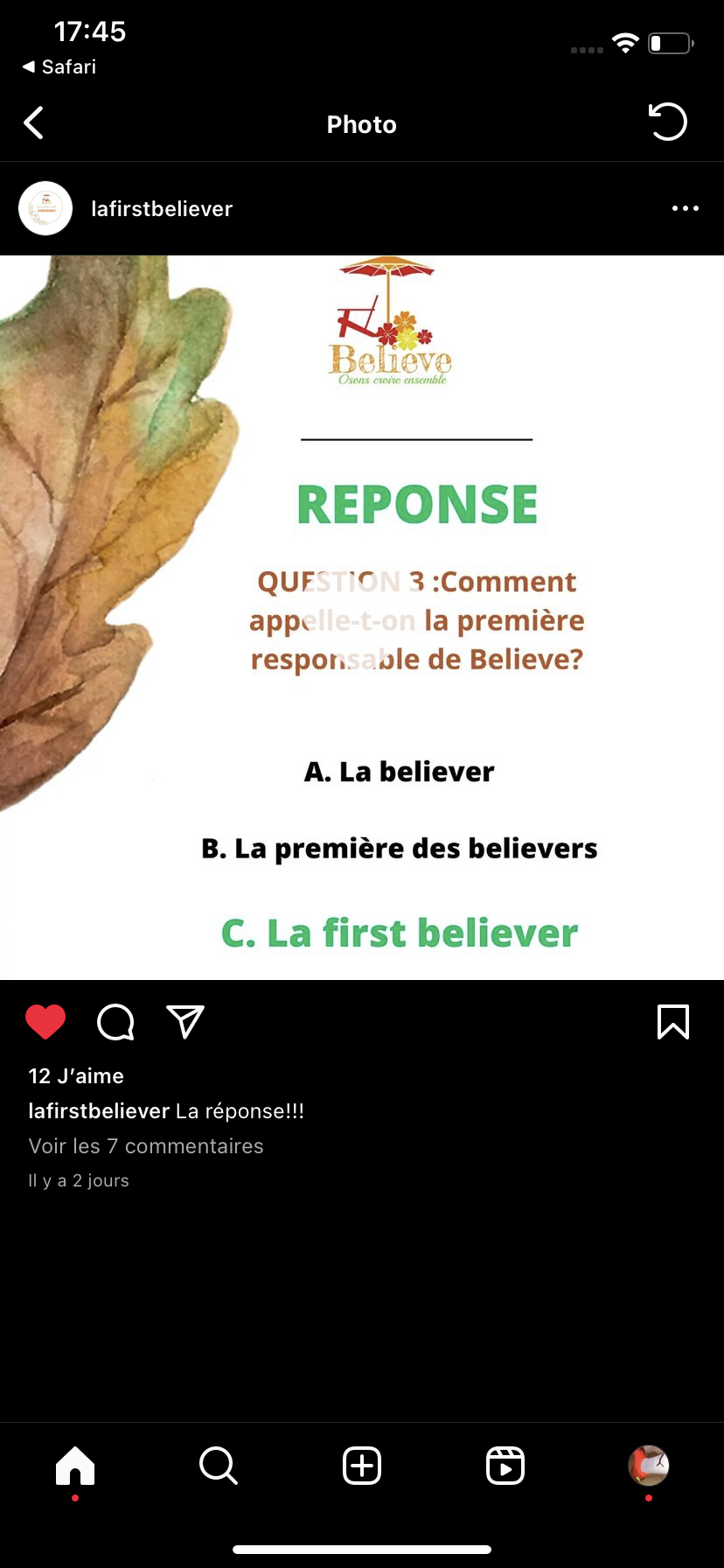Image resolution: width=724 pixels, height=1568 pixels.
Task: Open the comment bubble under the post
Action: 115,1021
